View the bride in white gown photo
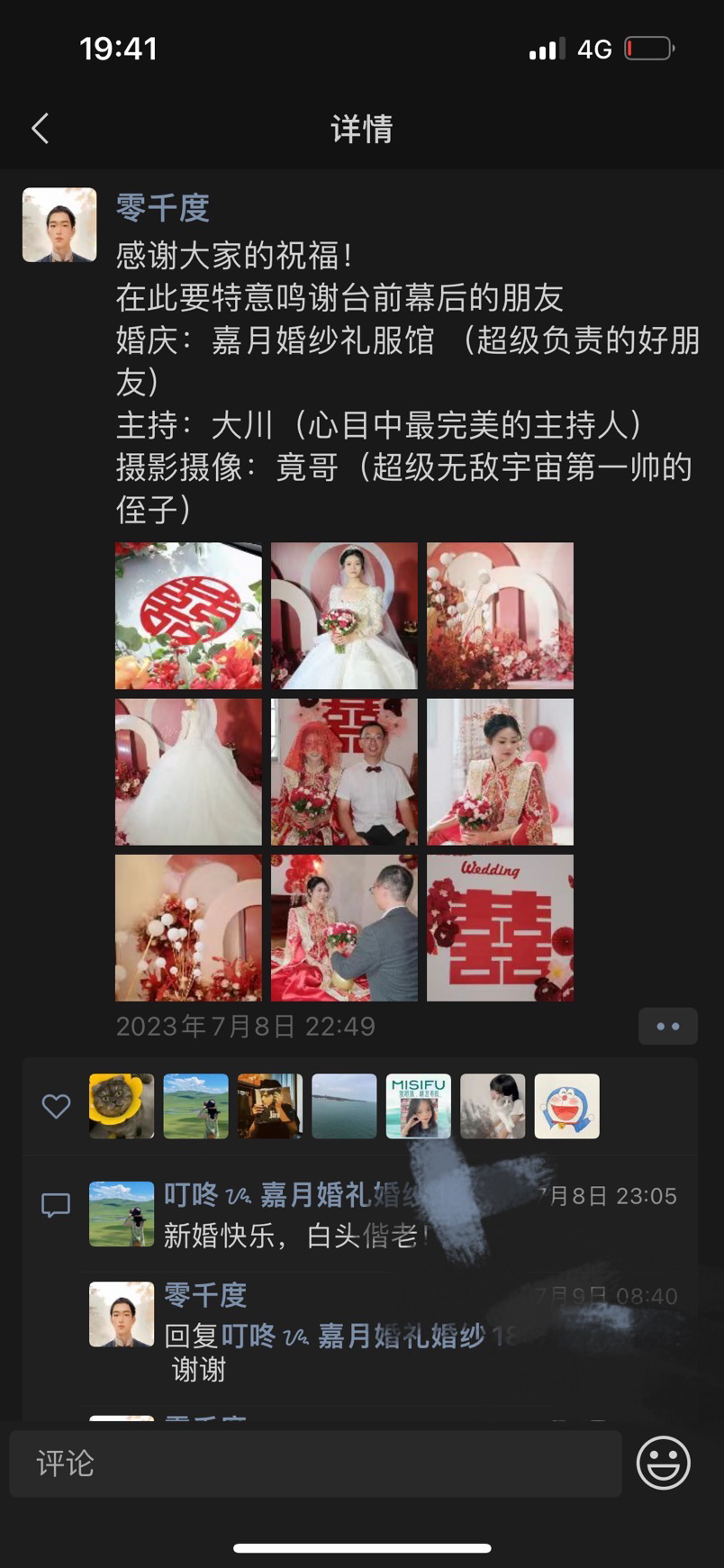The width and height of the screenshot is (724, 1568). (344, 616)
